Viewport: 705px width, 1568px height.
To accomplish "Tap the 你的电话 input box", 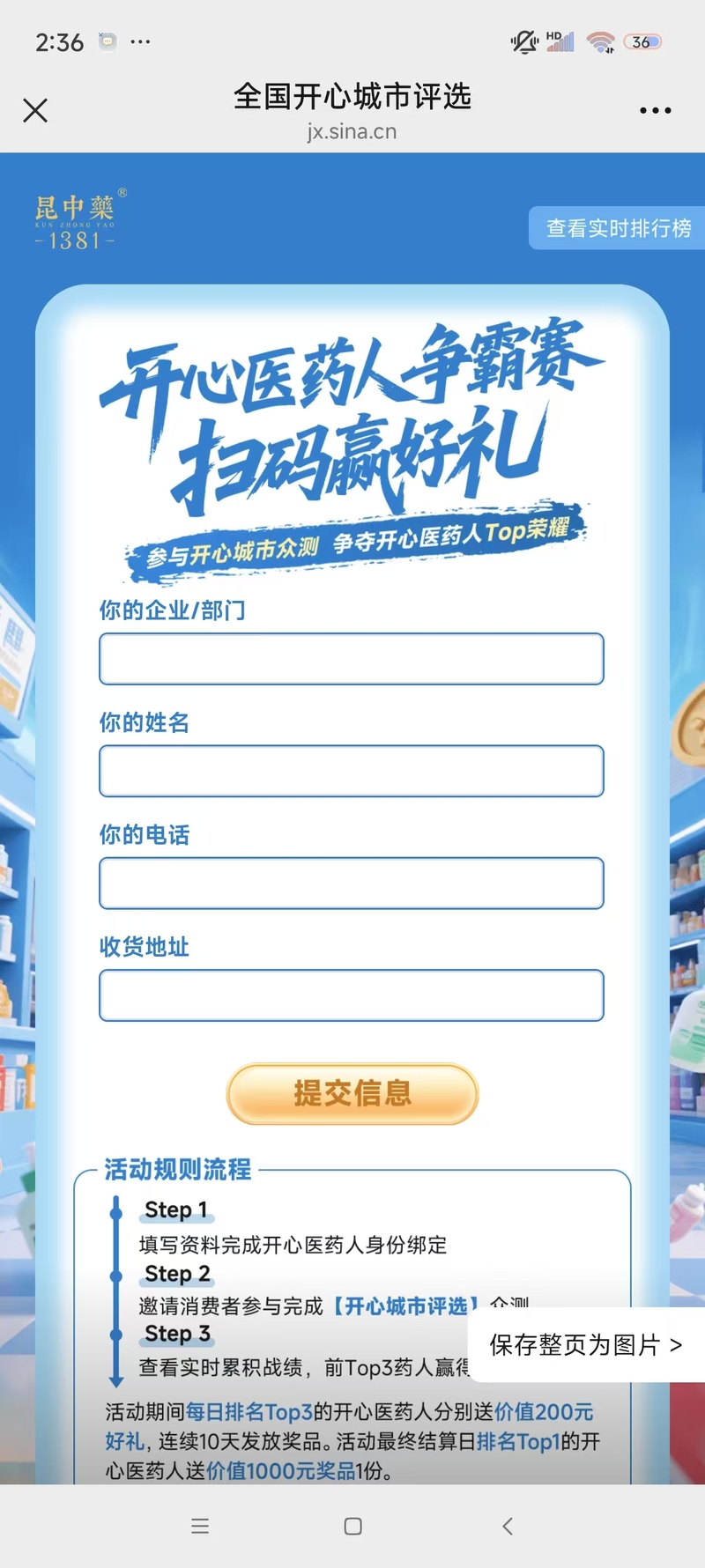I will point(352,883).
